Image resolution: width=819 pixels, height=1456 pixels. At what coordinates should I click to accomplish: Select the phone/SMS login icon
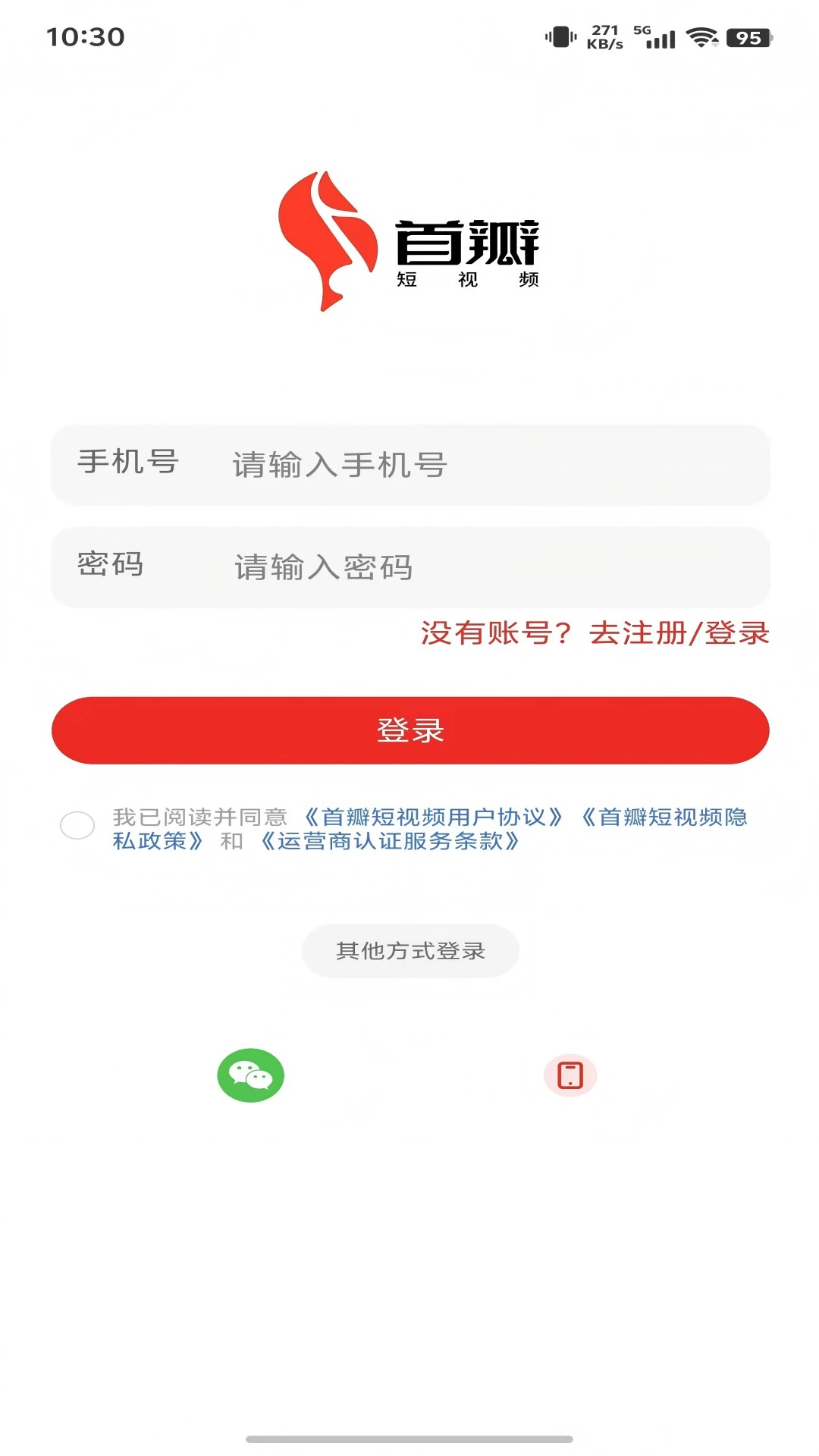click(571, 1075)
